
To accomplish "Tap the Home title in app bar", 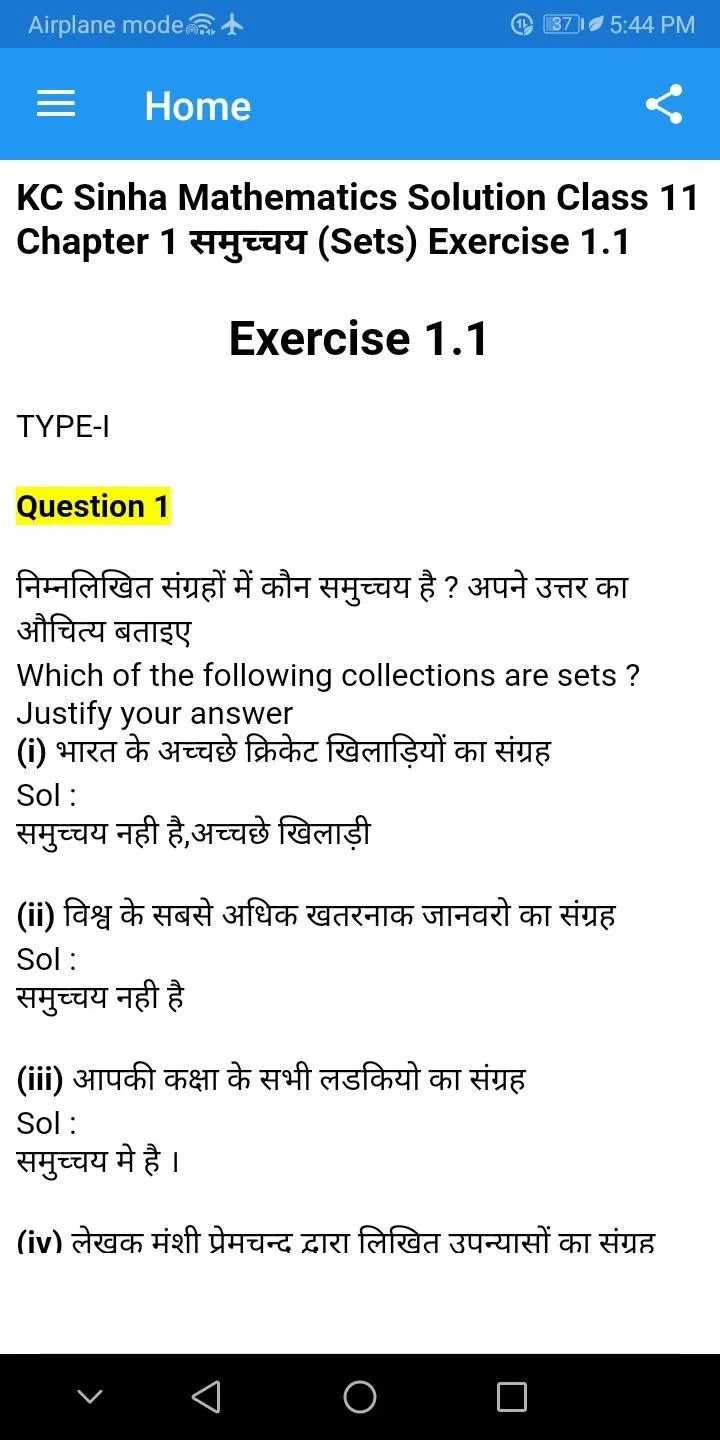I will pyautogui.click(x=197, y=105).
